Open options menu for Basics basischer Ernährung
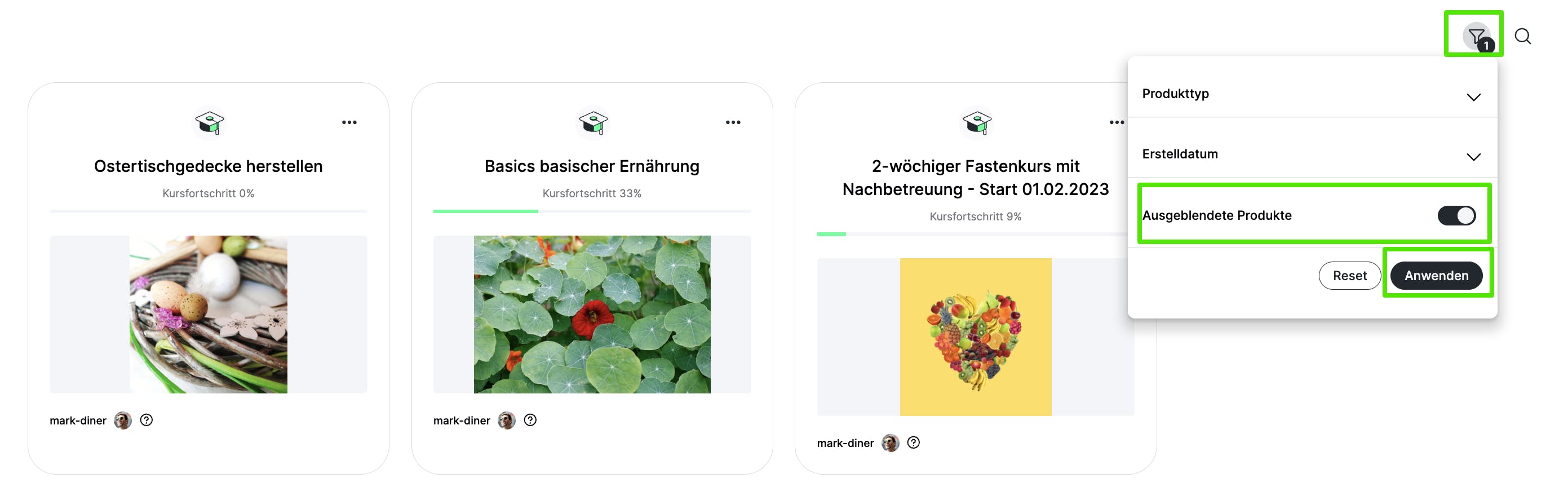This screenshot has height=487, width=1568. point(733,122)
